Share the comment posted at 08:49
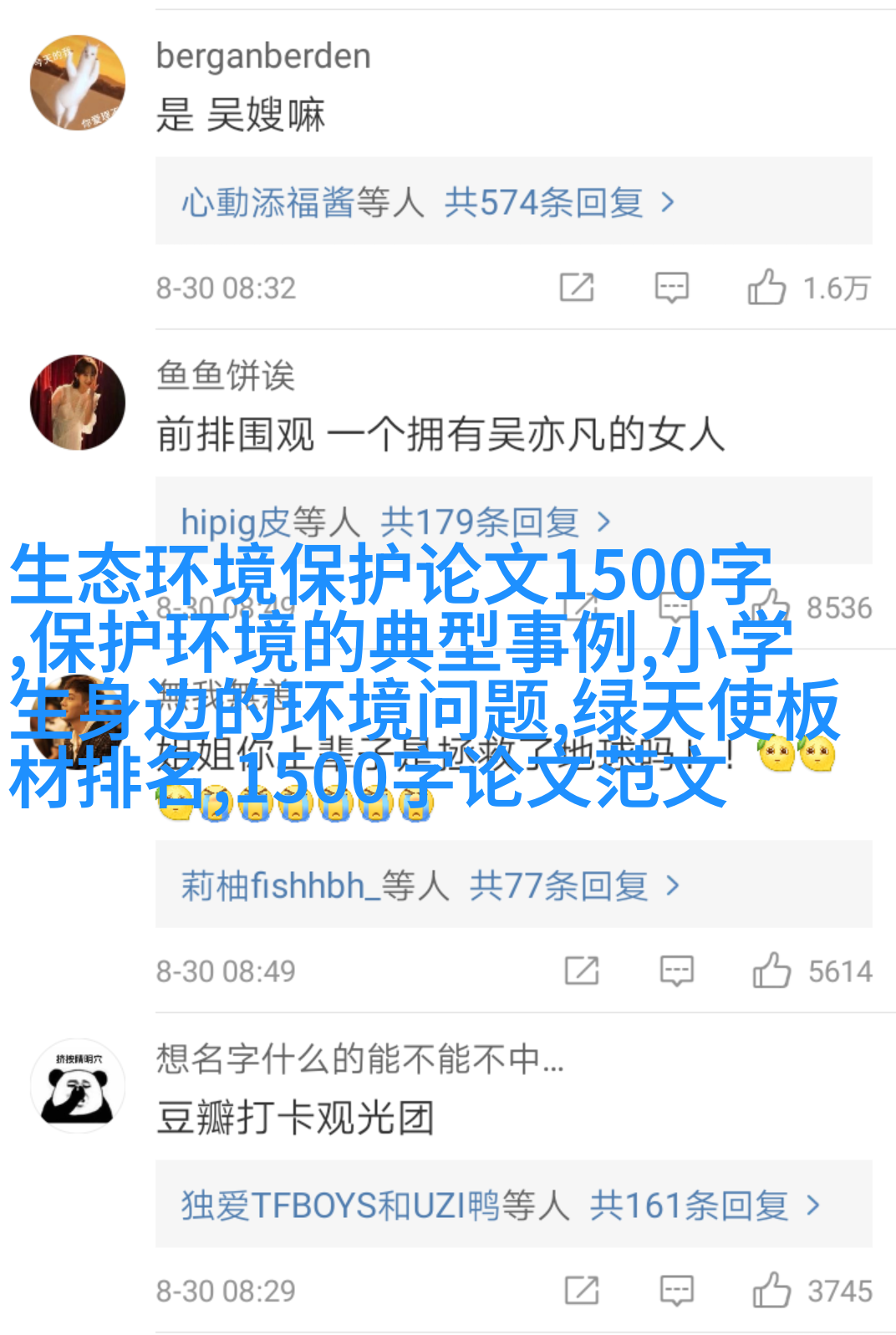This screenshot has height=1335, width=896. click(582, 971)
